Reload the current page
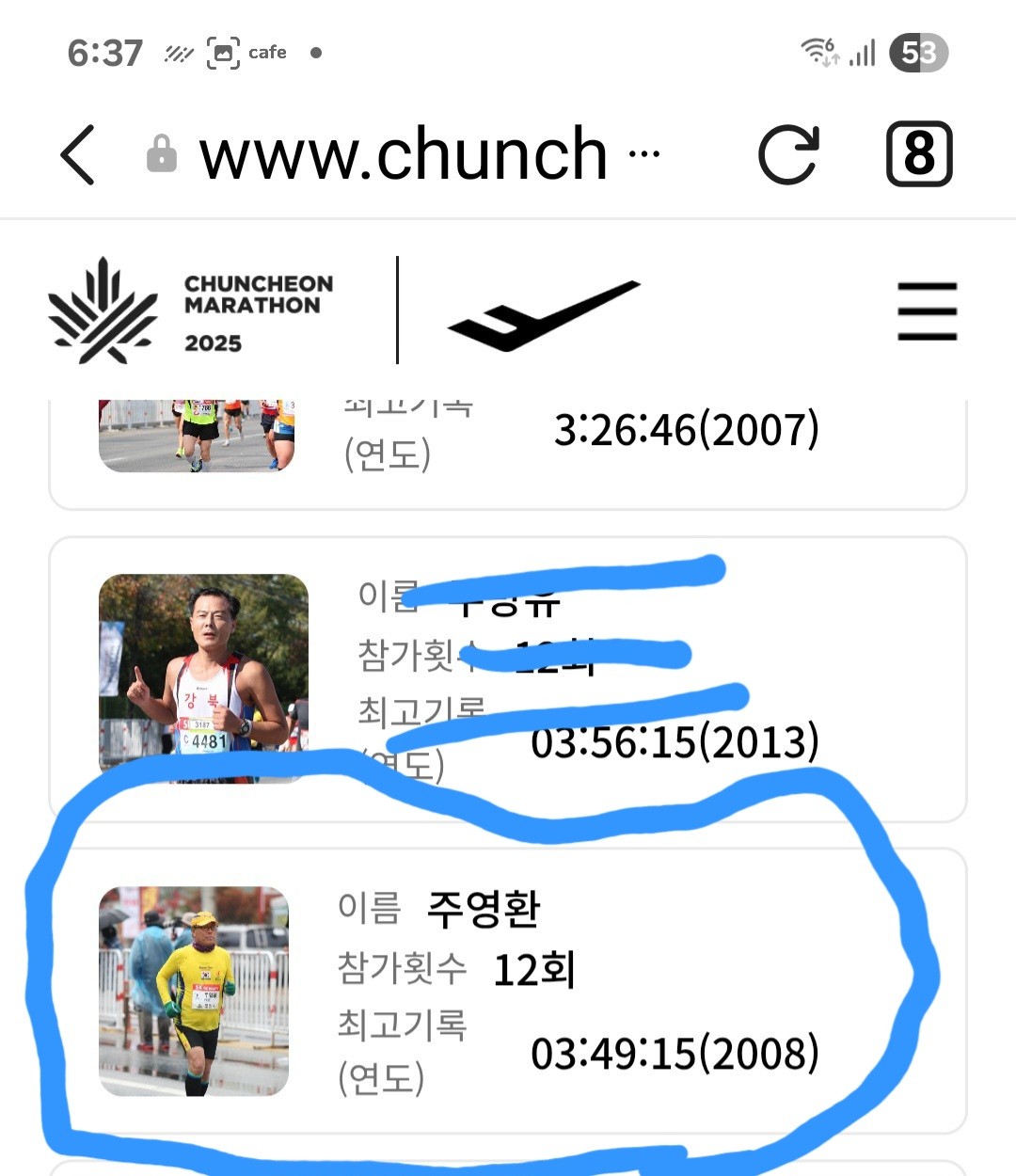 [x=788, y=155]
